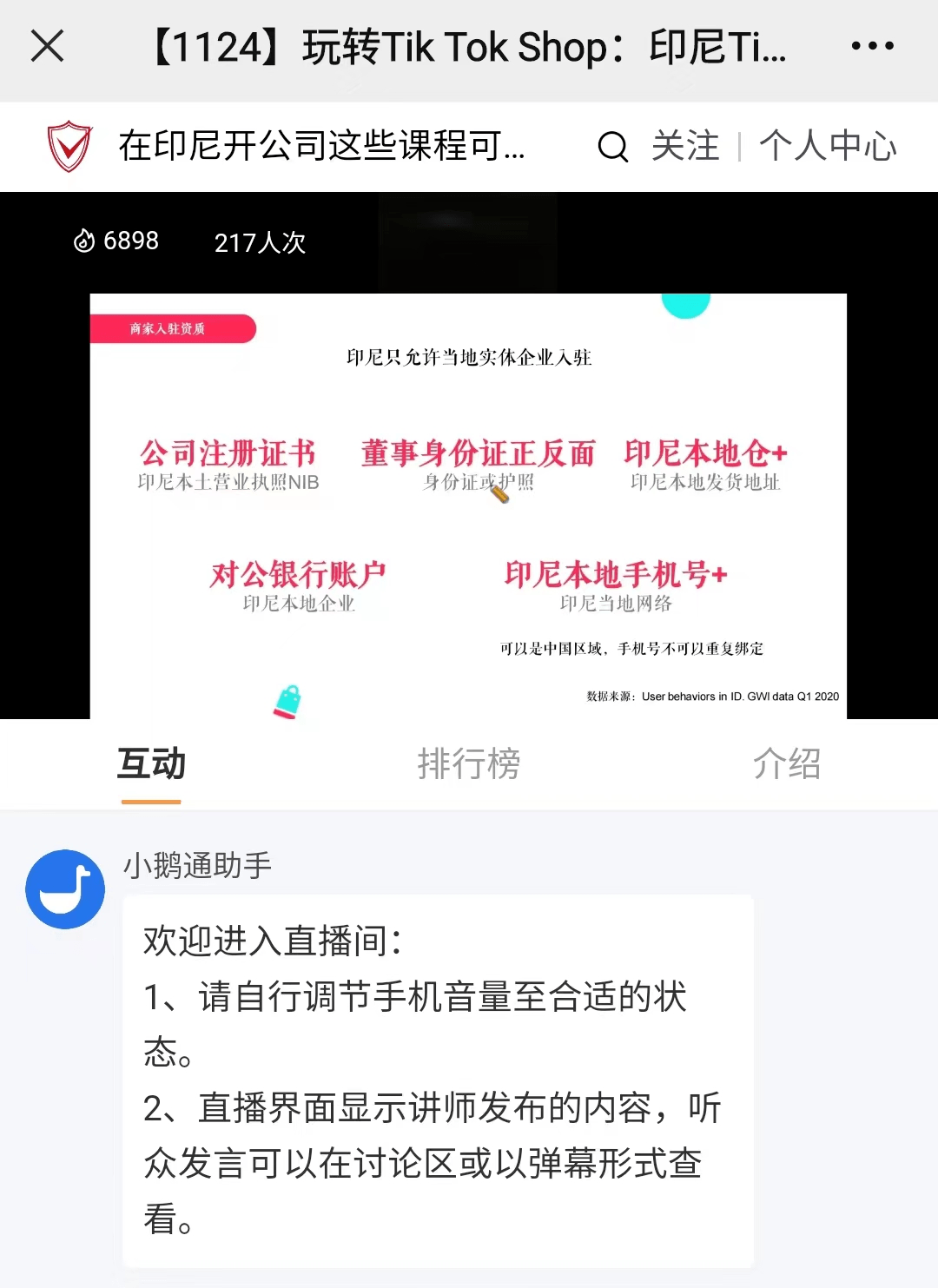Switch to the 排行榜 tab
This screenshot has height=1288, width=938.
tap(469, 764)
